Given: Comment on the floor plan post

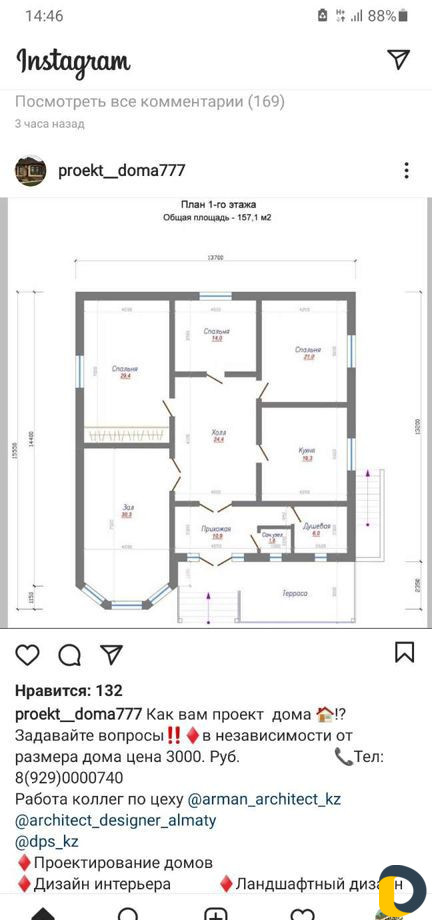Looking at the screenshot, I should pyautogui.click(x=69, y=654).
